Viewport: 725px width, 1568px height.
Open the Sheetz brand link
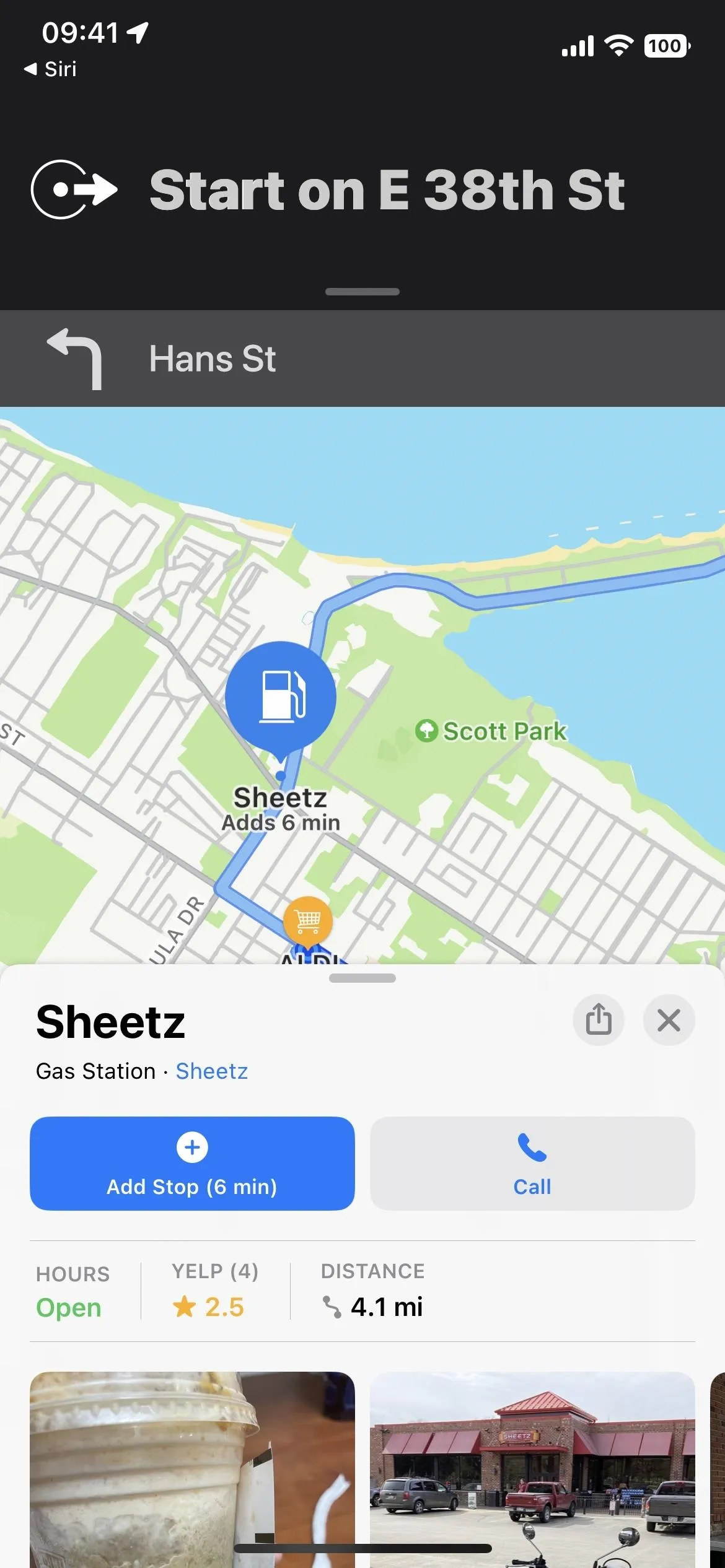pyautogui.click(x=211, y=1071)
